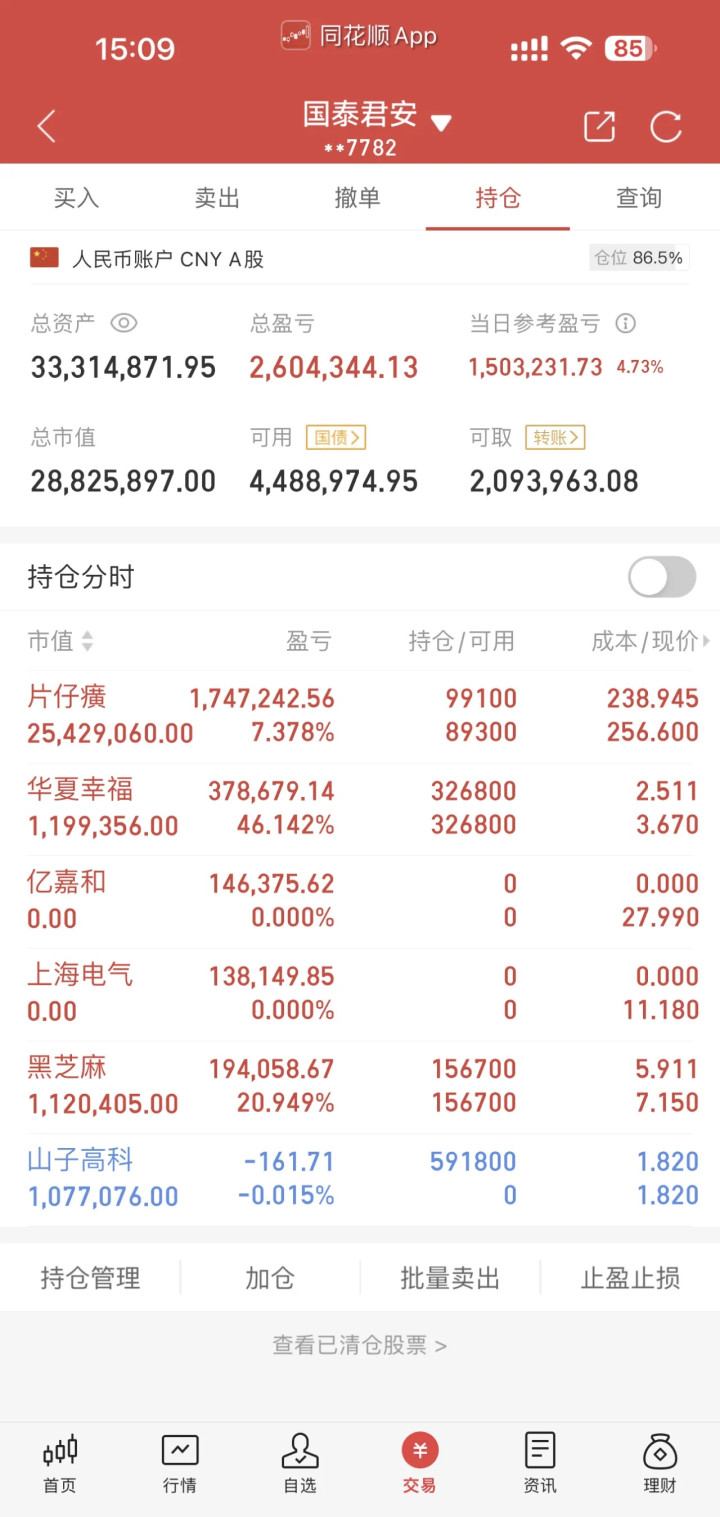Enable the 持仓分时 switch
720x1517 pixels.
point(662,577)
